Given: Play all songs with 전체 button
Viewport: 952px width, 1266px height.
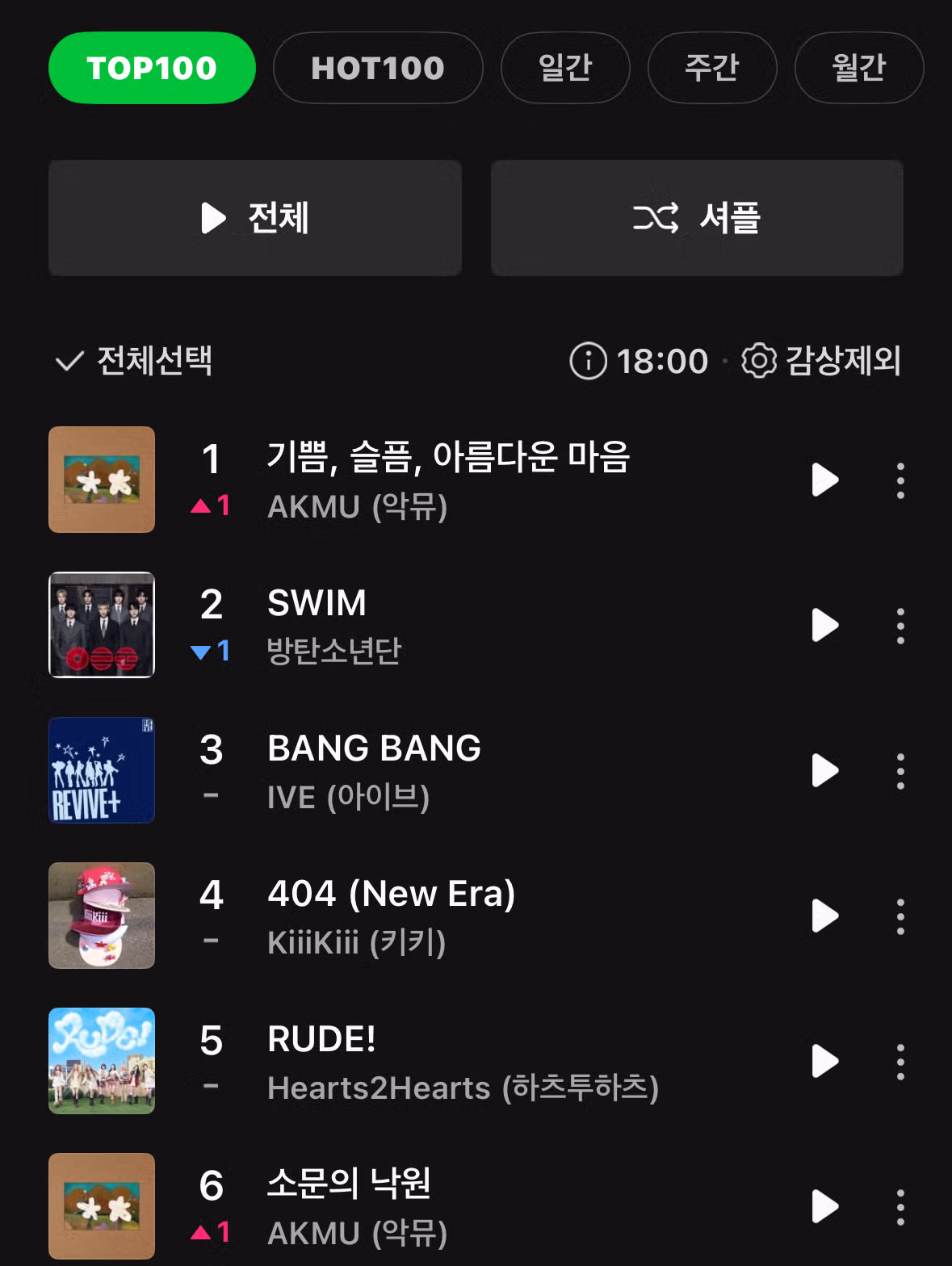Looking at the screenshot, I should [255, 218].
